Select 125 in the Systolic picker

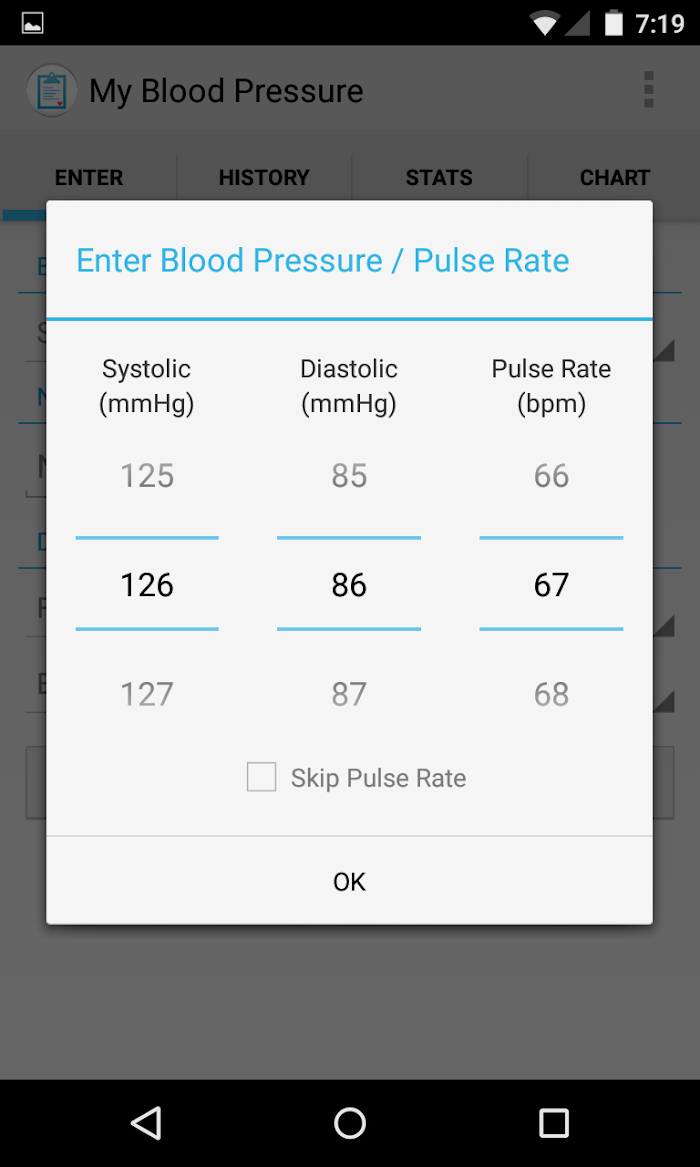pos(147,476)
